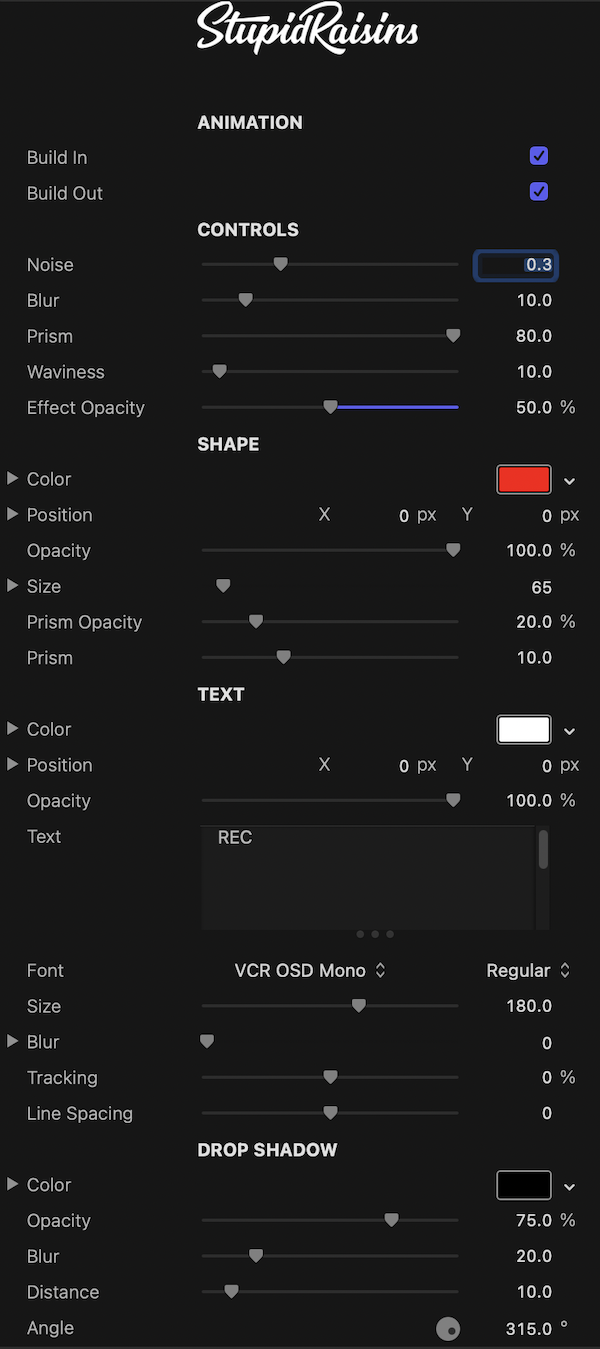The image size is (600, 1349).
Task: Expand the Shape Color disclosure triangle
Action: pos(13,479)
